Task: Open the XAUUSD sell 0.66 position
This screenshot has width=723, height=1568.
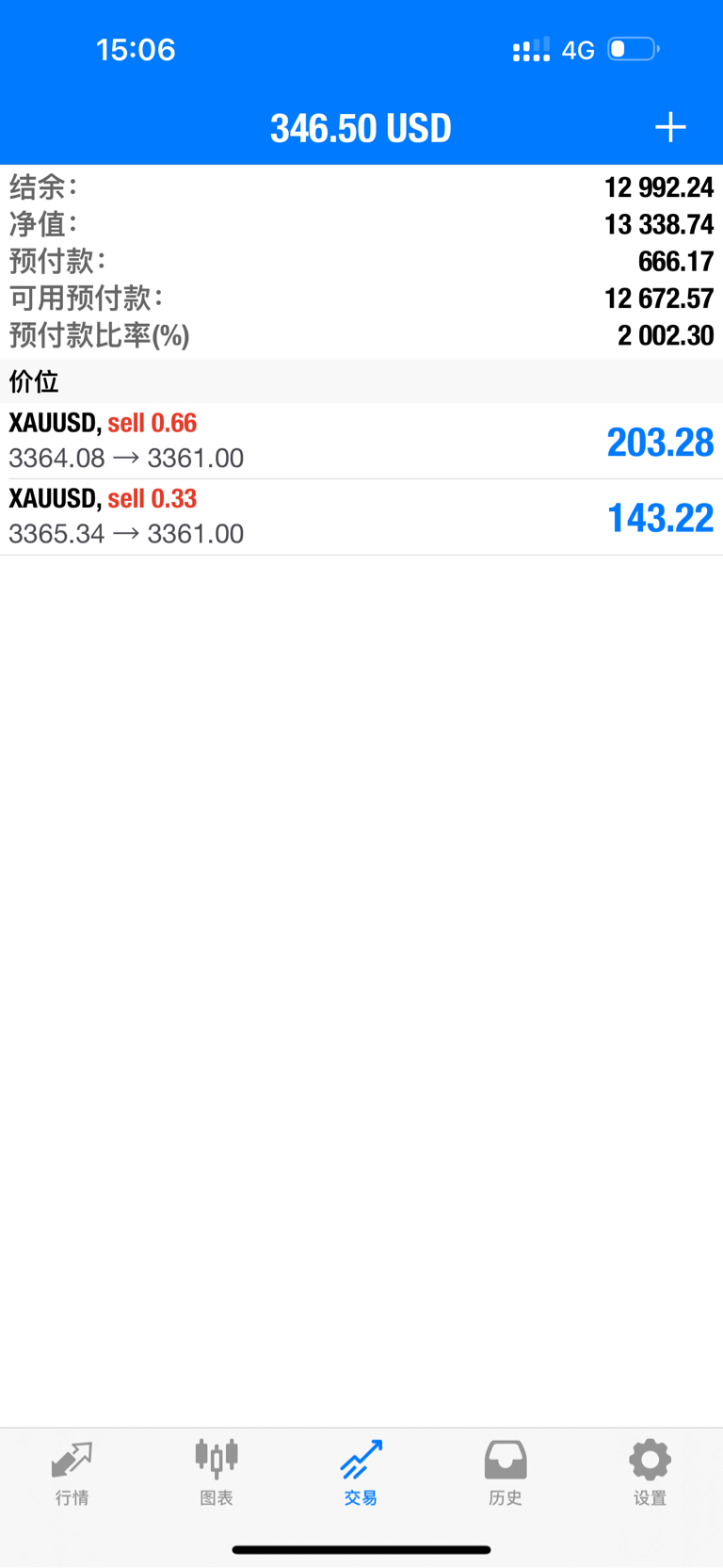Action: pos(361,441)
